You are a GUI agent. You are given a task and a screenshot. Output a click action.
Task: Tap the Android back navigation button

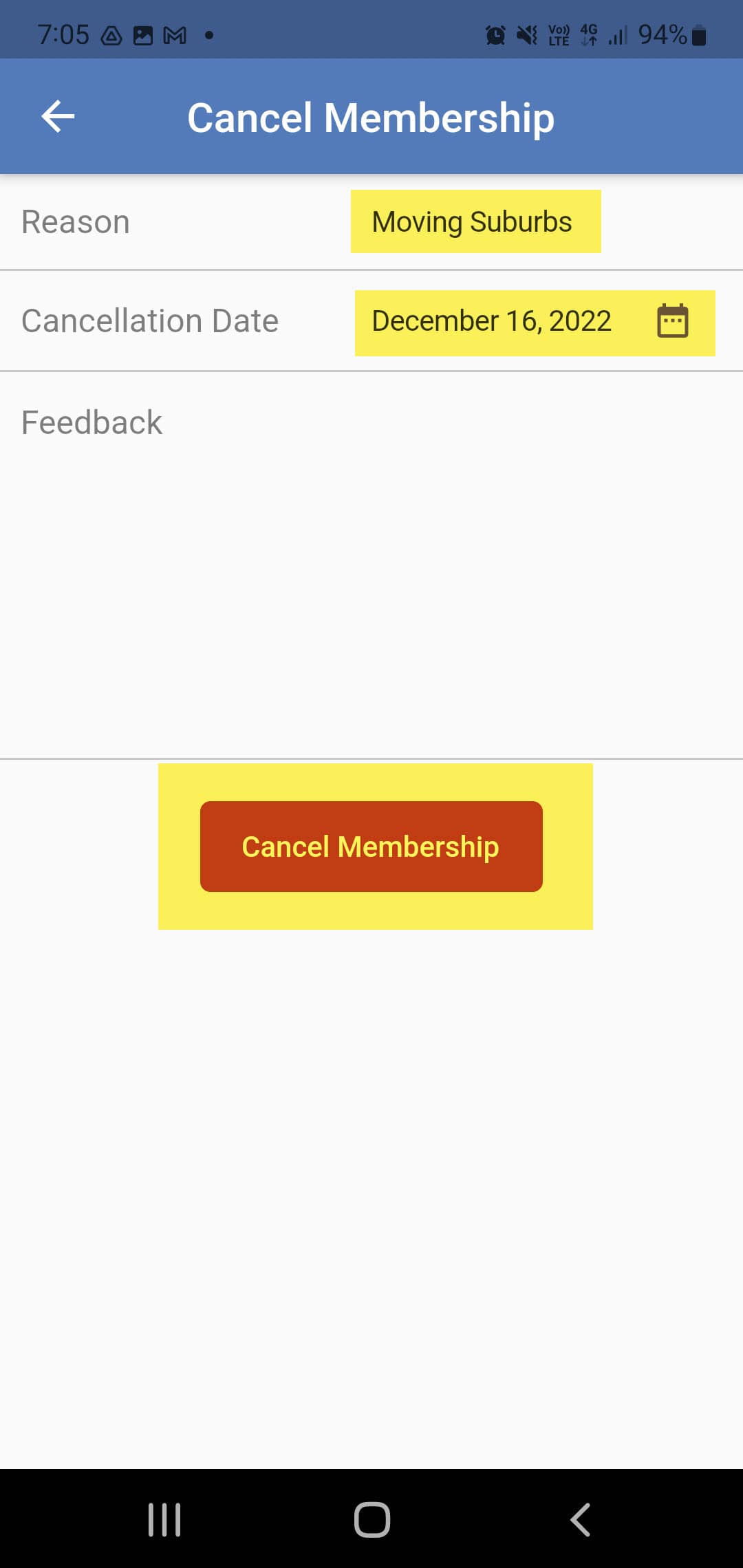click(578, 1521)
